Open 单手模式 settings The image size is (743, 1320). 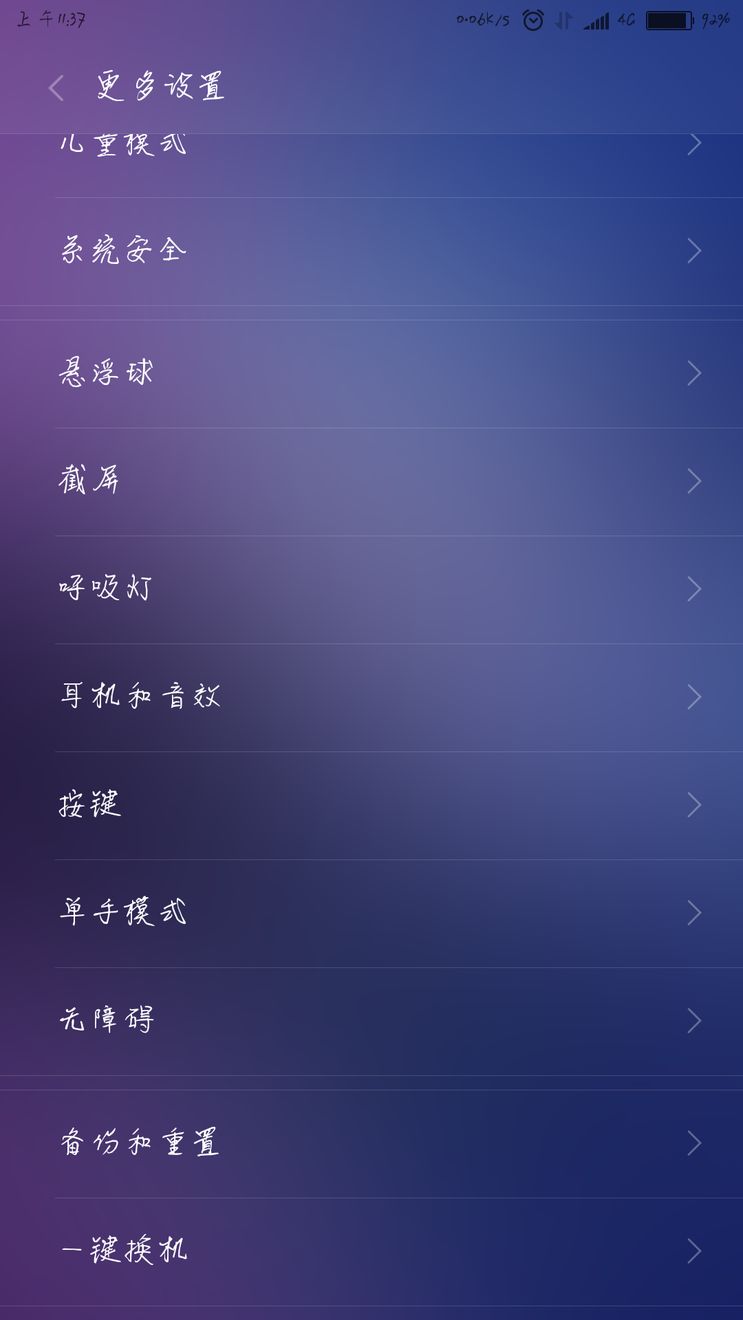371,912
